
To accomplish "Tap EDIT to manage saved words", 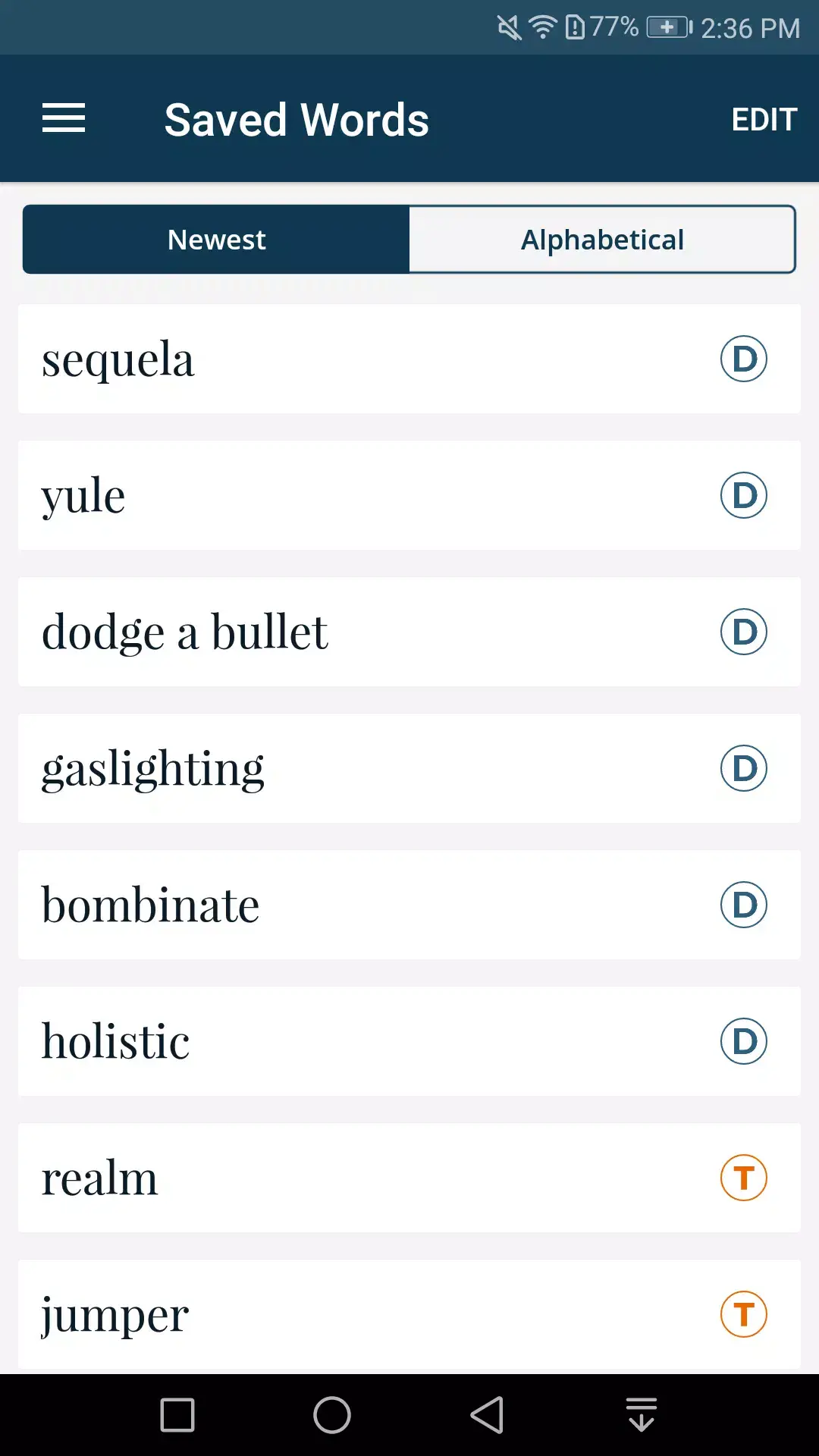I will [764, 119].
